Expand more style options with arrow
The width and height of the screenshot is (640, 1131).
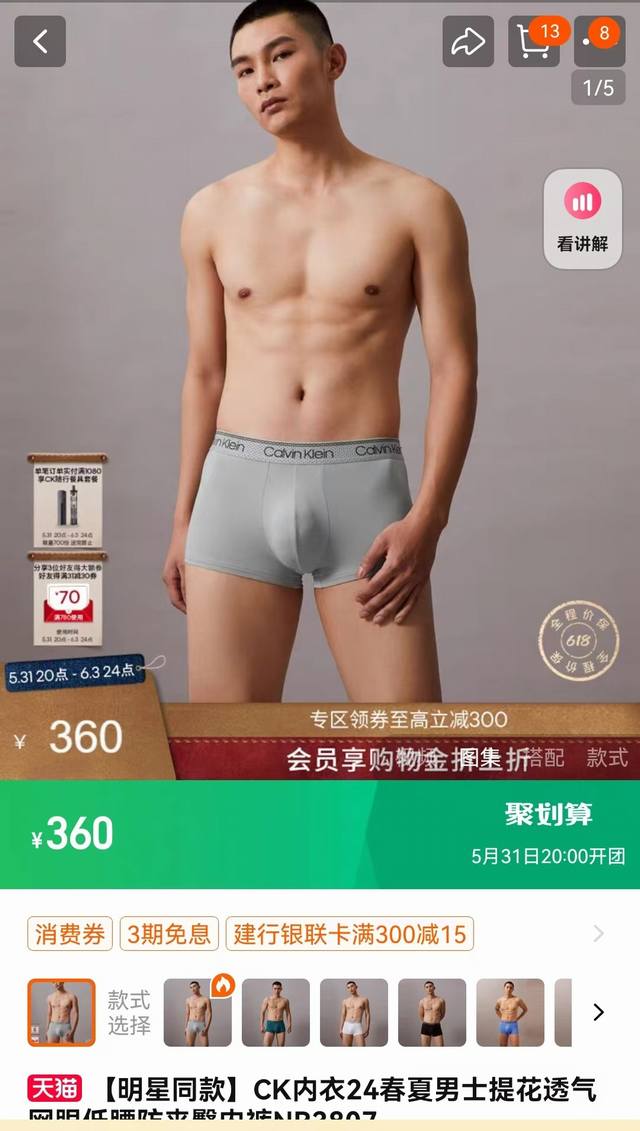pyautogui.click(x=598, y=1012)
